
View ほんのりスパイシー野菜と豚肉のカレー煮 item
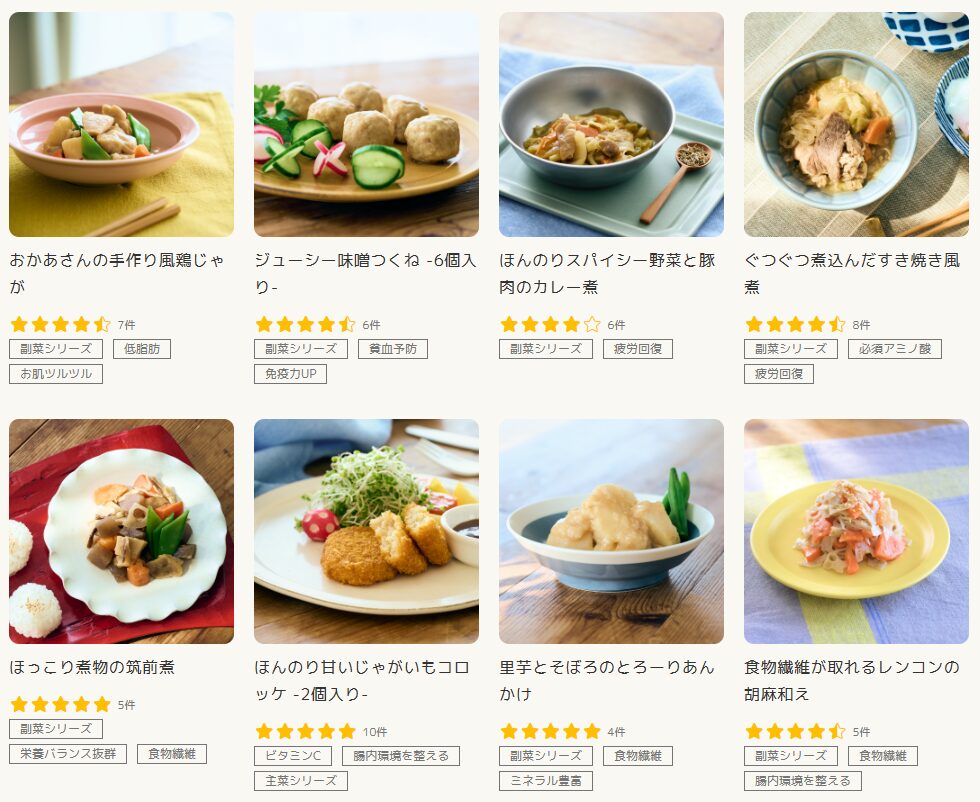(611, 124)
